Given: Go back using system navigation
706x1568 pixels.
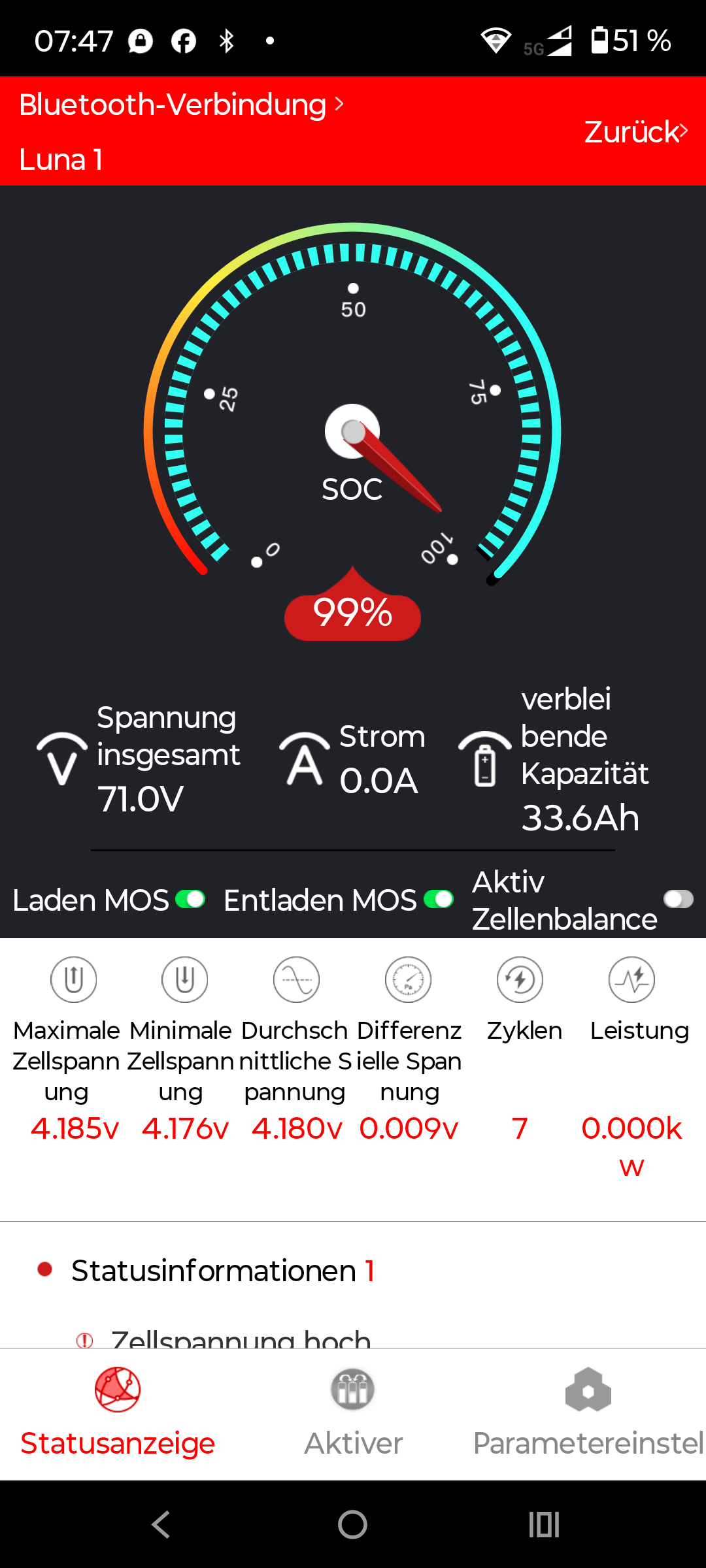Looking at the screenshot, I should tap(161, 1525).
